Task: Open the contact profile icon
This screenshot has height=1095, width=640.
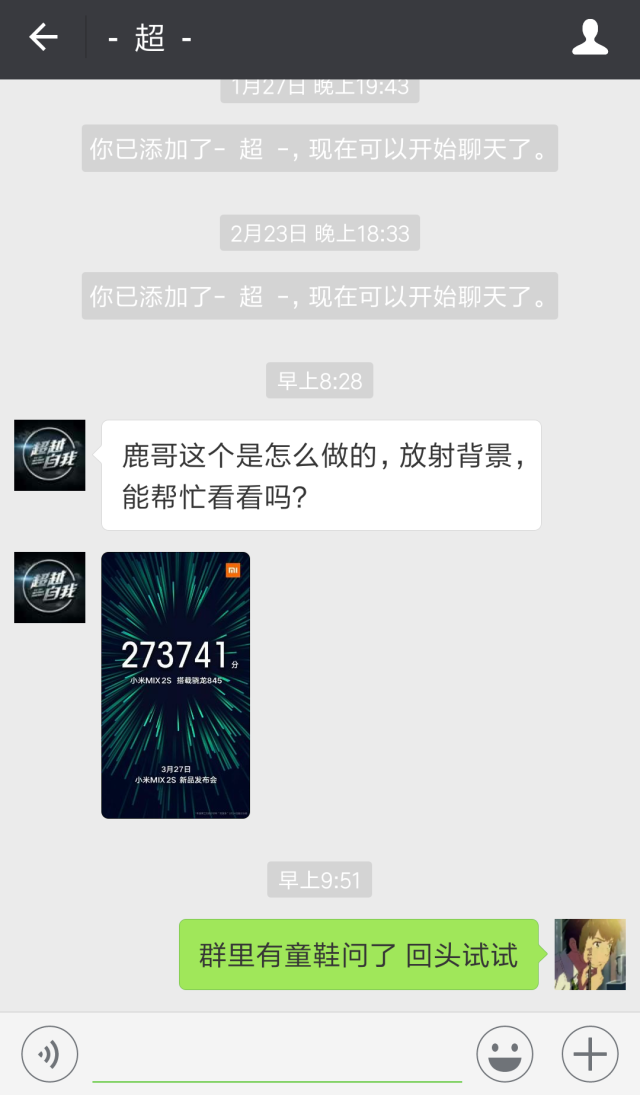Action: click(590, 38)
